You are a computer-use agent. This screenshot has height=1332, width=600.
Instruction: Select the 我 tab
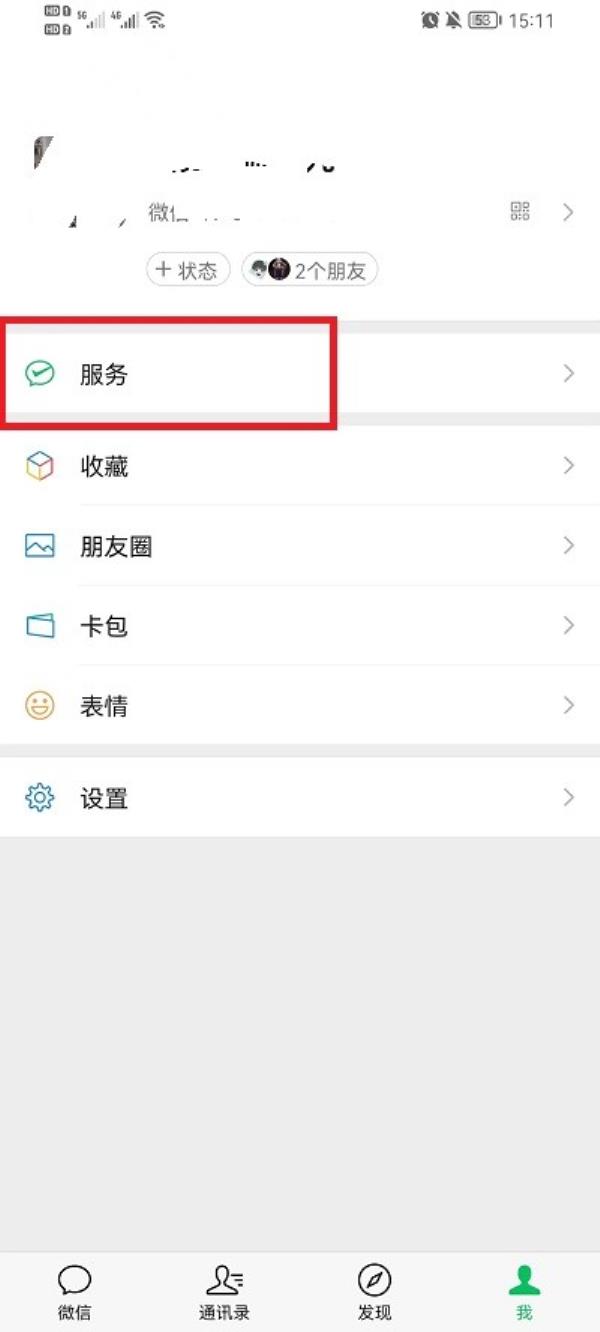524,1291
